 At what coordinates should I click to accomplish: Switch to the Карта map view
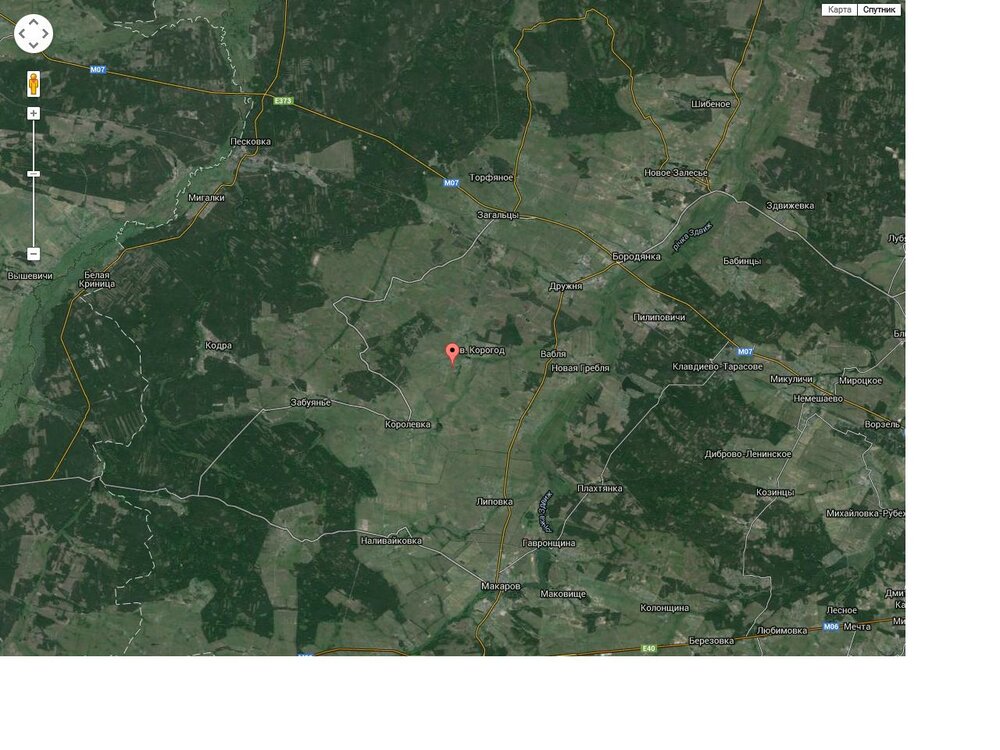[840, 10]
